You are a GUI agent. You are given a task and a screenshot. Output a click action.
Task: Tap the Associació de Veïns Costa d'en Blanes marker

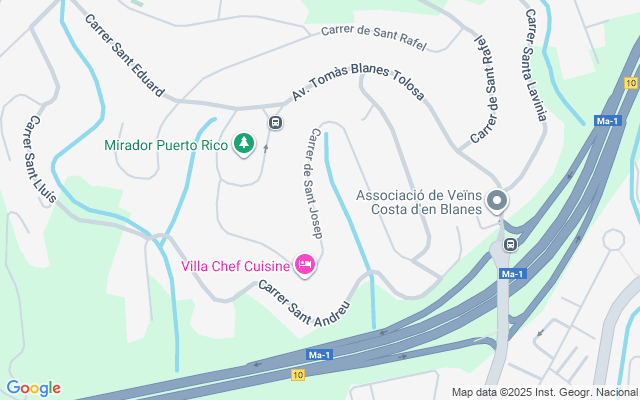click(497, 204)
